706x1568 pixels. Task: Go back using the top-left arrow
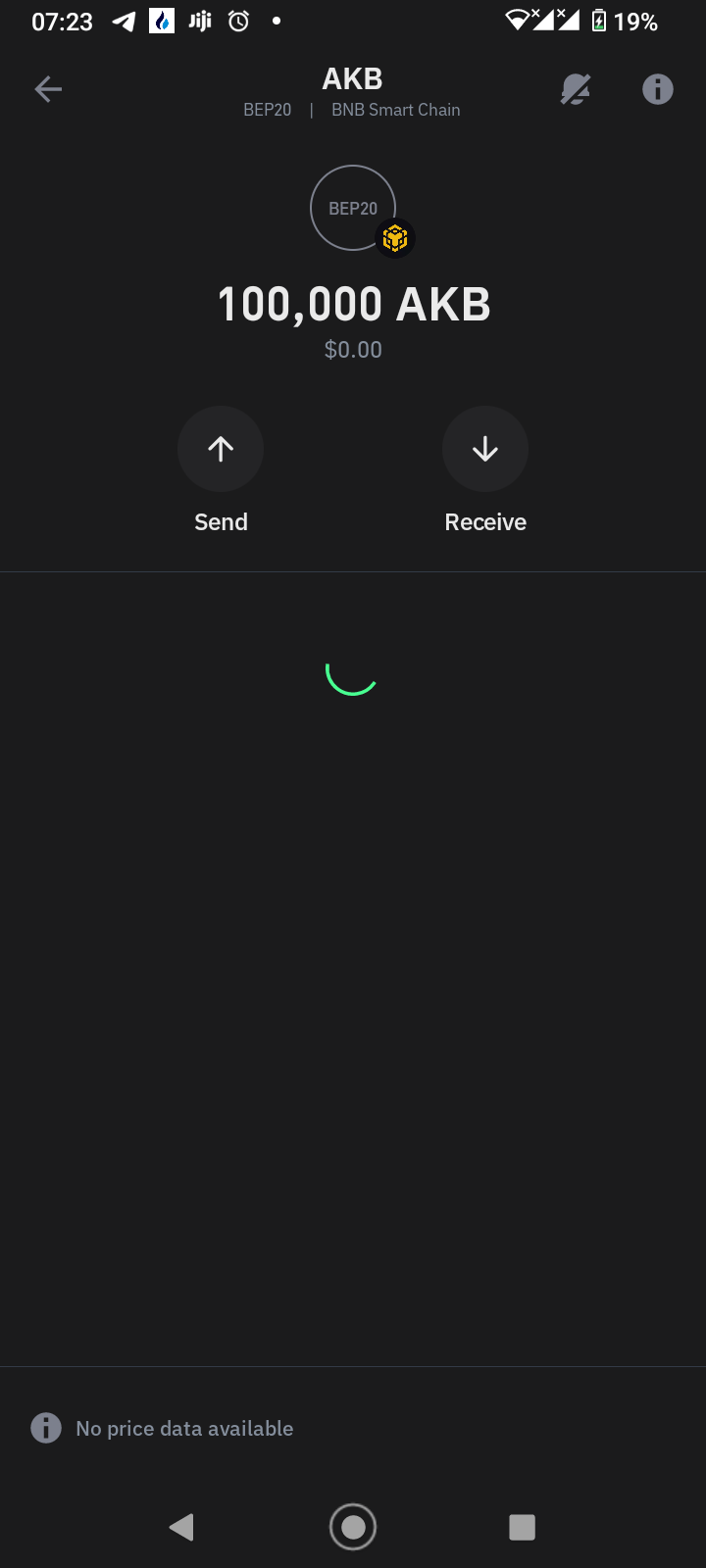48,89
